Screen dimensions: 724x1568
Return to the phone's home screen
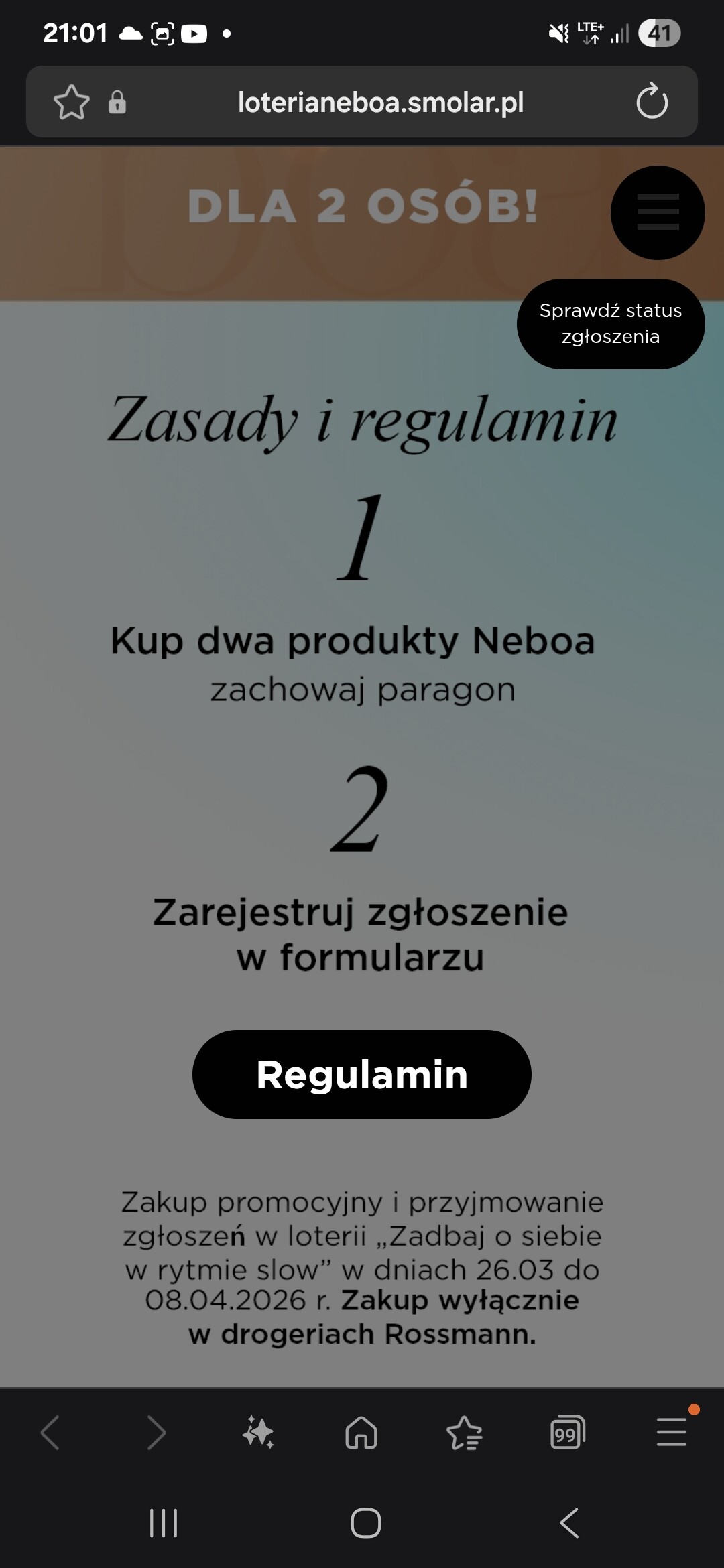[x=366, y=1523]
